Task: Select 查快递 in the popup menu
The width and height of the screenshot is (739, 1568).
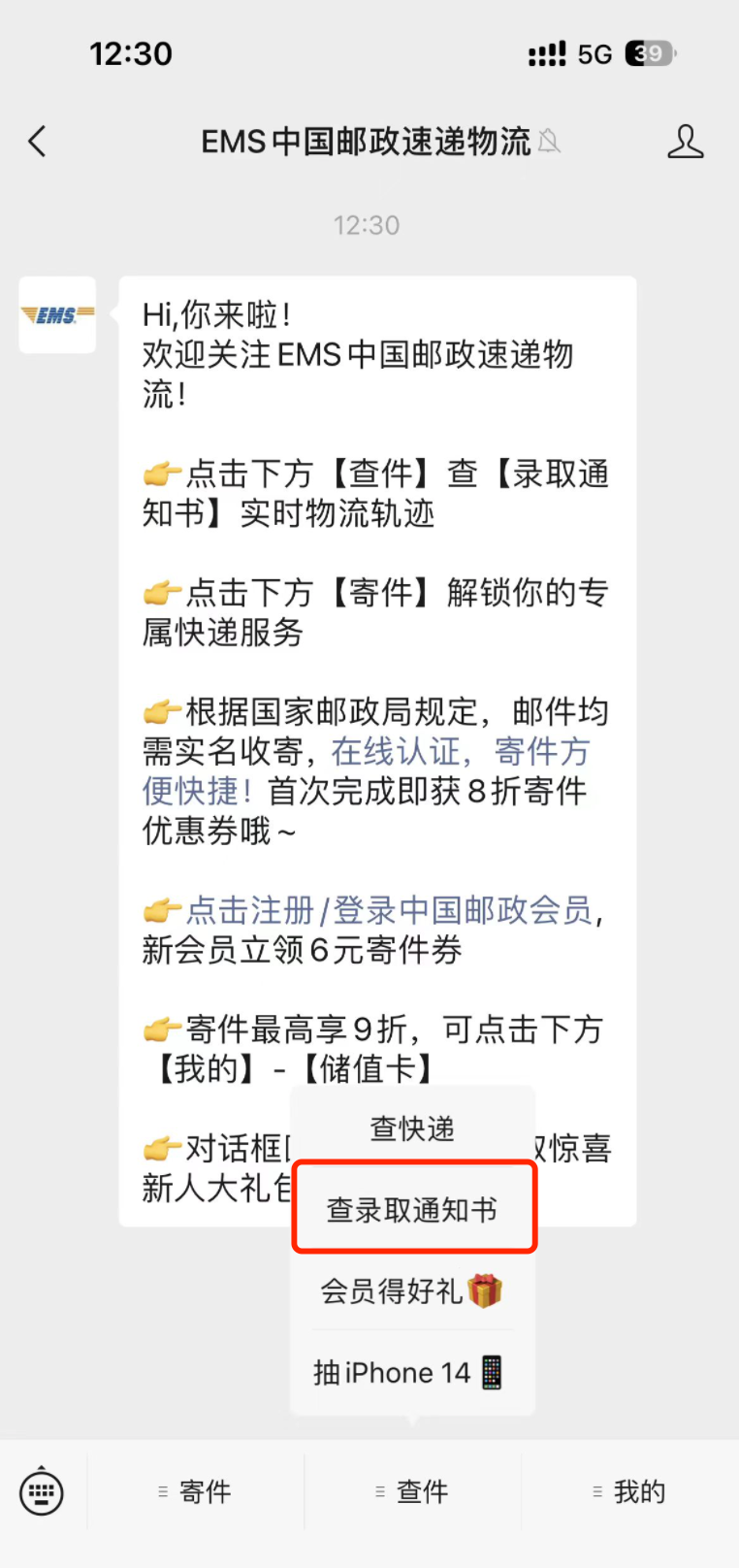Action: pyautogui.click(x=412, y=1128)
